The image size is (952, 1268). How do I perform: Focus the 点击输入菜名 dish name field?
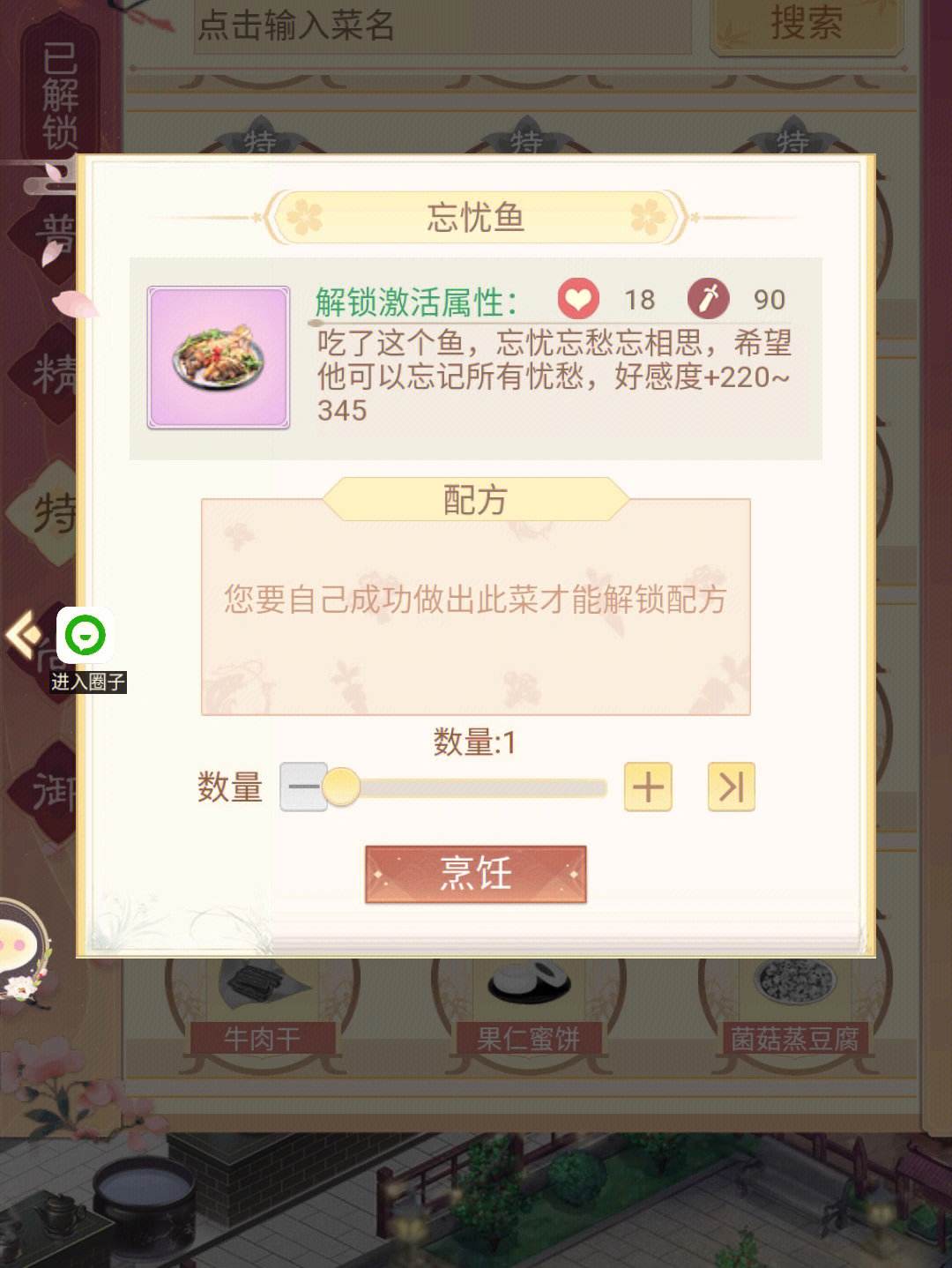pos(441,26)
